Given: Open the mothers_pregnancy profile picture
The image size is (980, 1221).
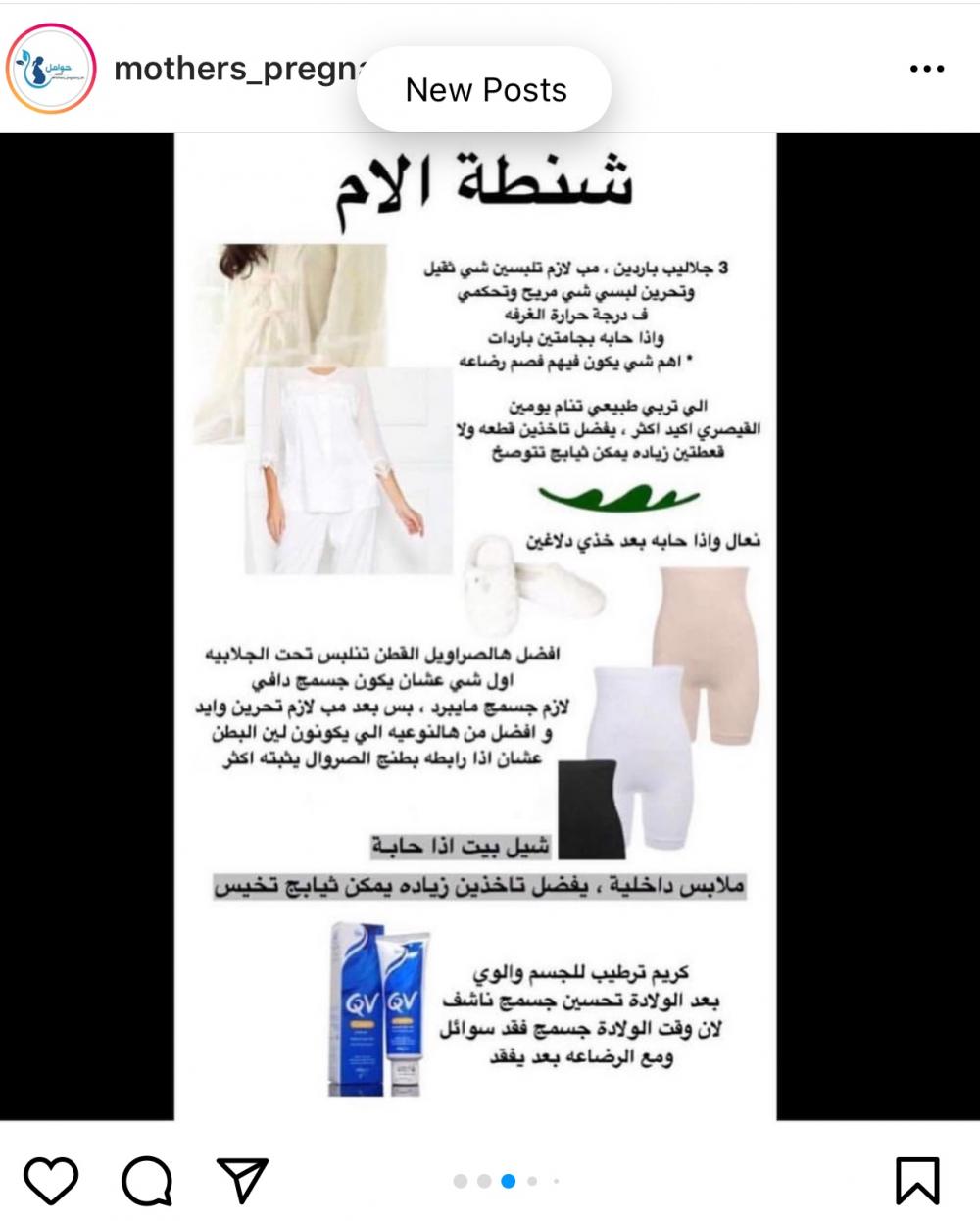Looking at the screenshot, I should point(51,69).
